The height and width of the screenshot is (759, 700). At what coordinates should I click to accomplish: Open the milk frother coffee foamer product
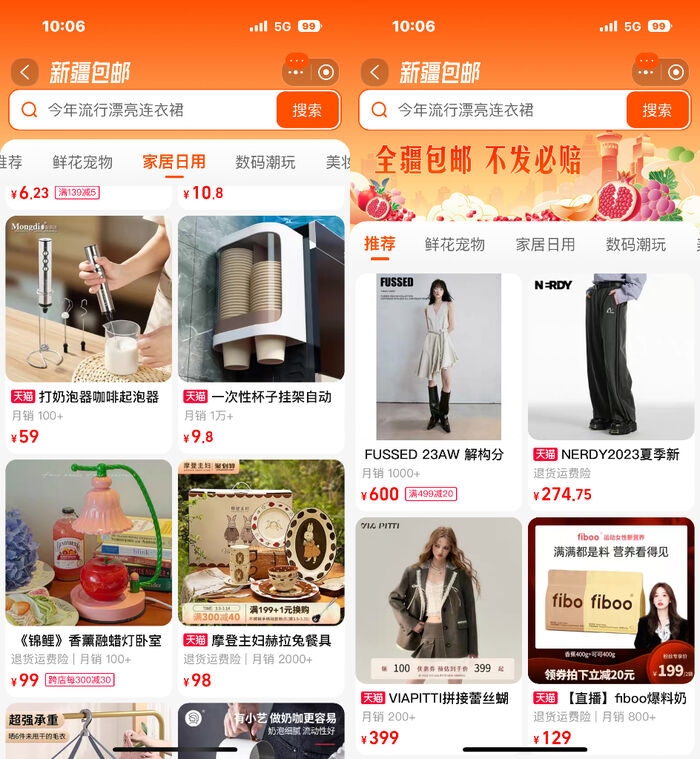[88, 298]
